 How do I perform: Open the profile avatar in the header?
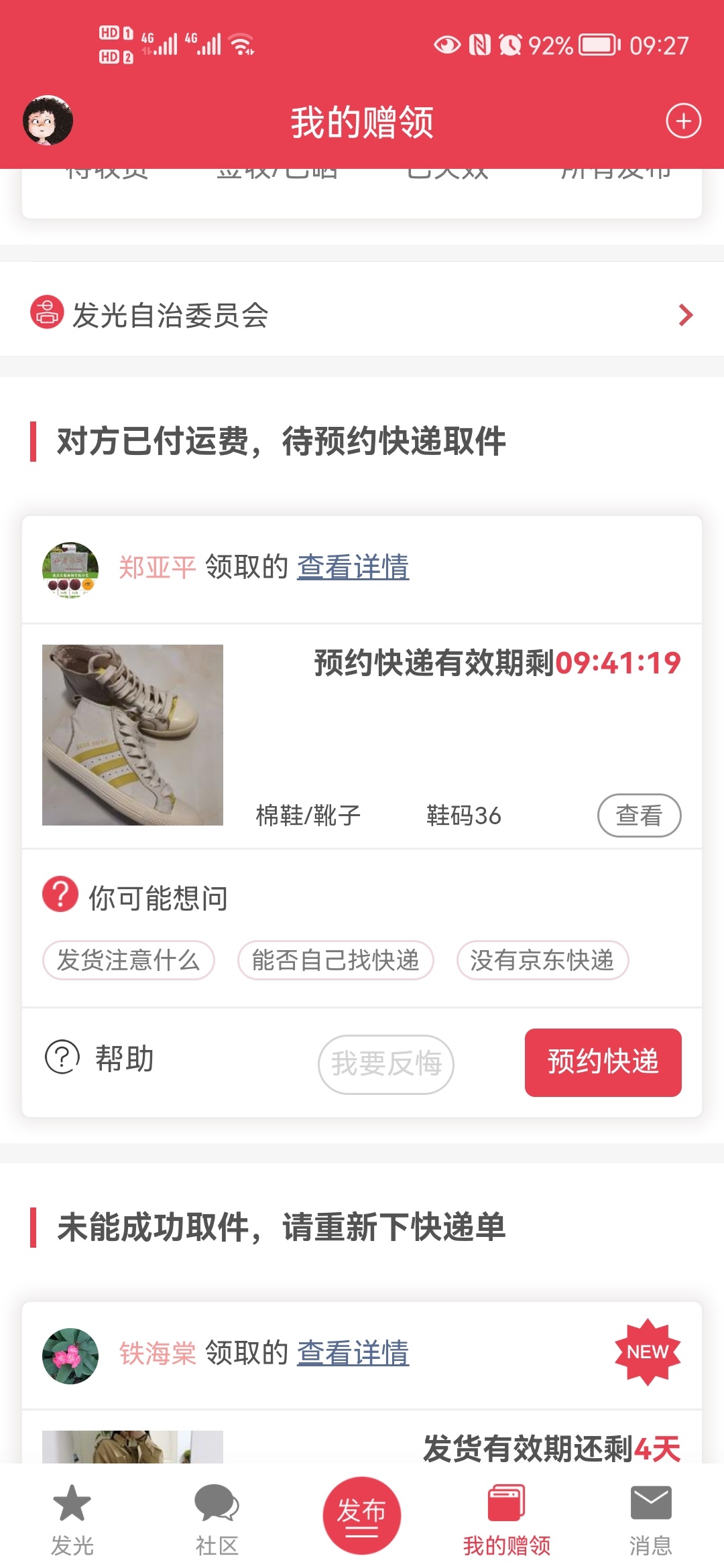48,121
